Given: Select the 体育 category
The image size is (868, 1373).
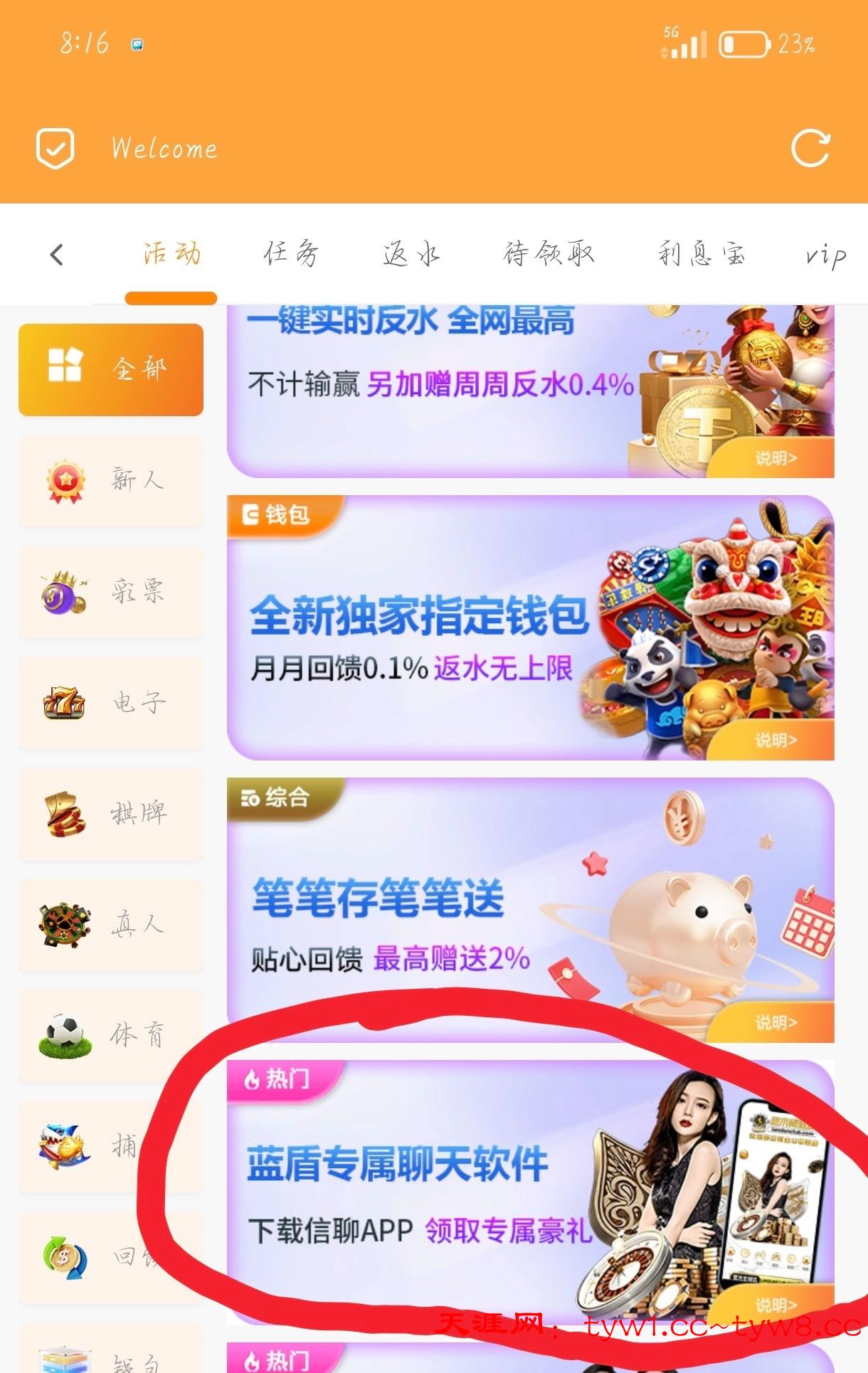Looking at the screenshot, I should [111, 1036].
